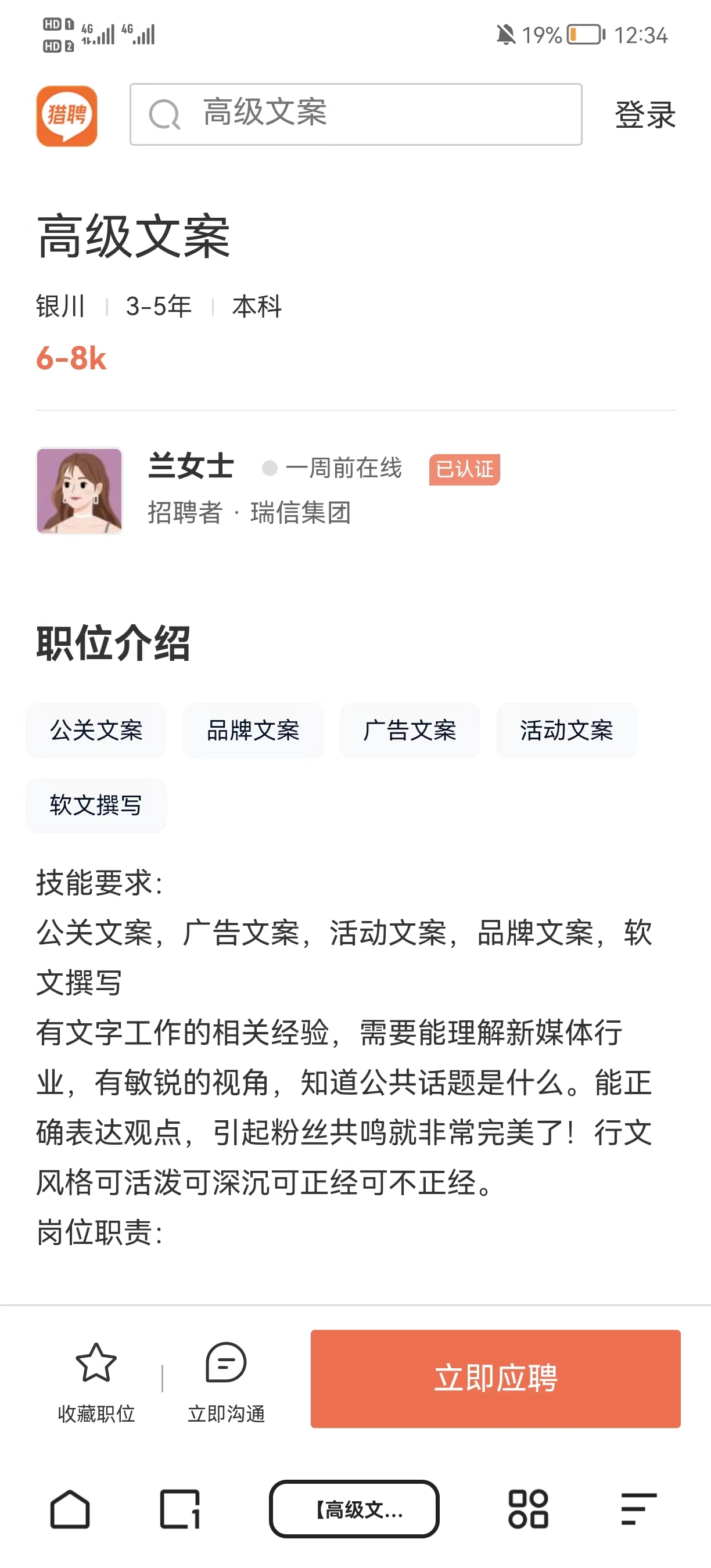Open recruiter 兰女士's profile
This screenshot has width=711, height=1568.
tap(79, 491)
